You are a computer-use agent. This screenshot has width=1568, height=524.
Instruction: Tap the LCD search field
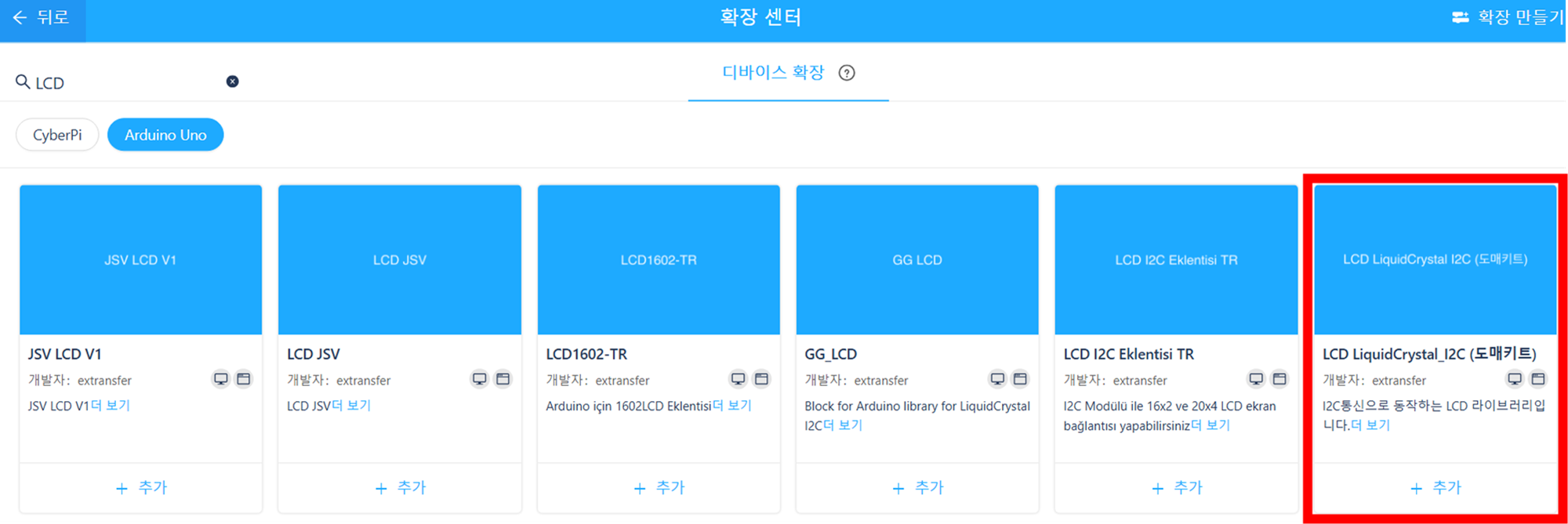click(125, 83)
